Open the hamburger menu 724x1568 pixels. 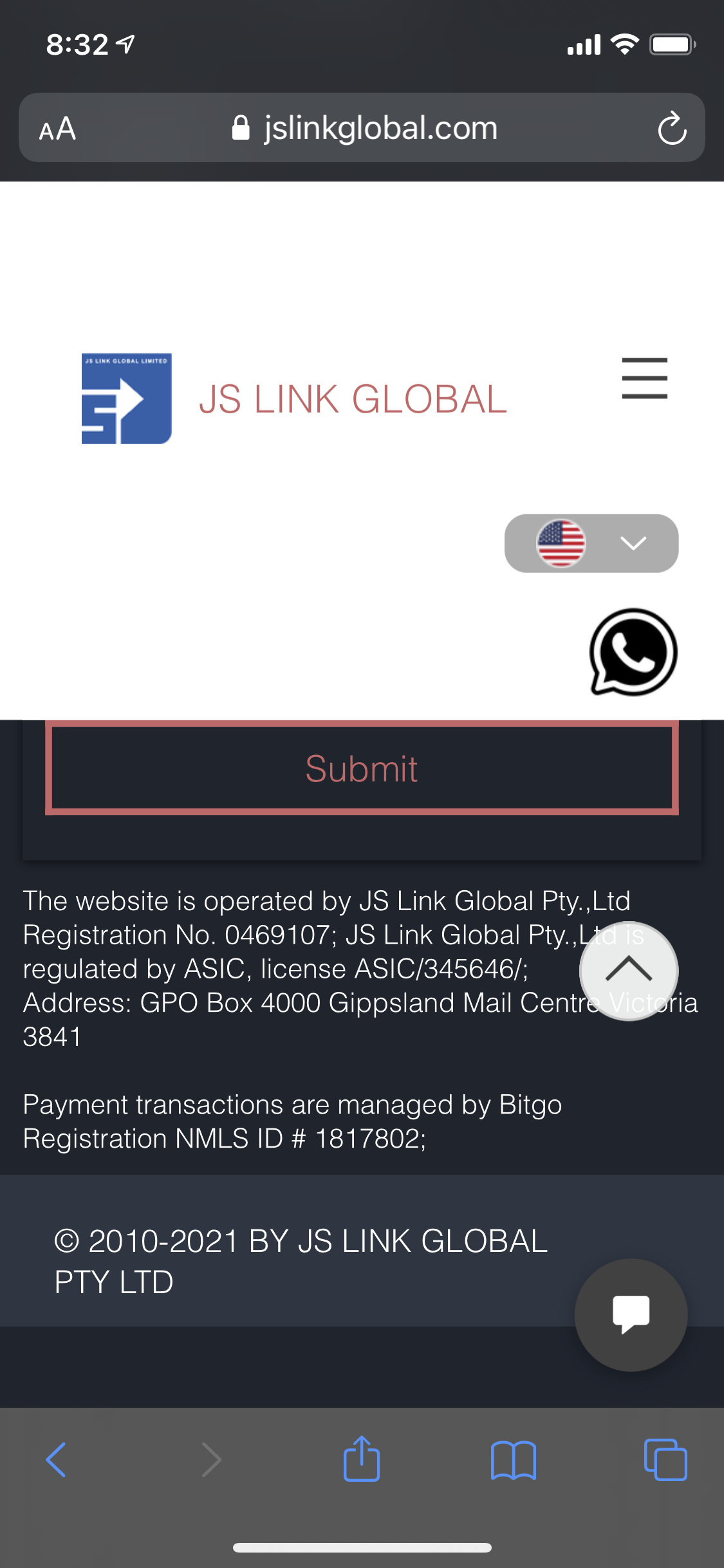(644, 378)
